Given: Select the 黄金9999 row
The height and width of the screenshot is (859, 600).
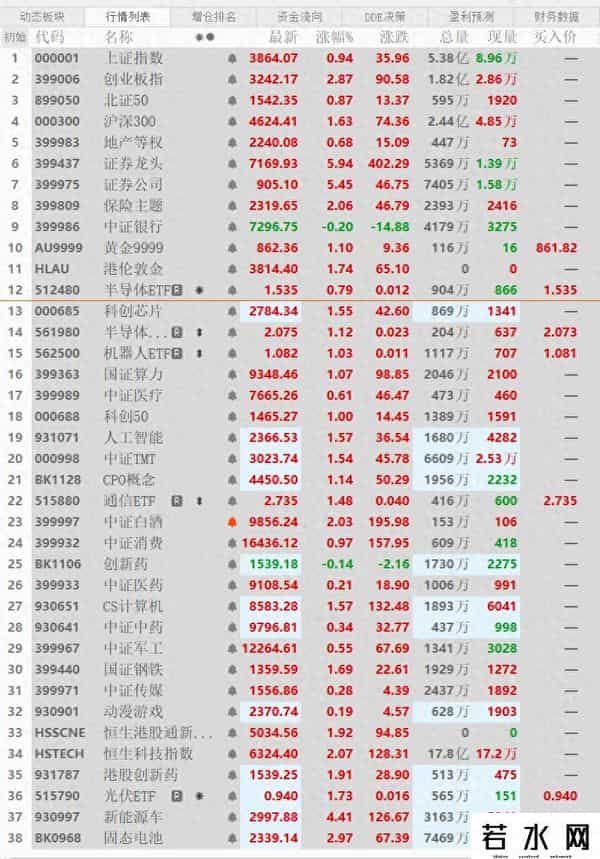Looking at the screenshot, I should pyautogui.click(x=134, y=247).
